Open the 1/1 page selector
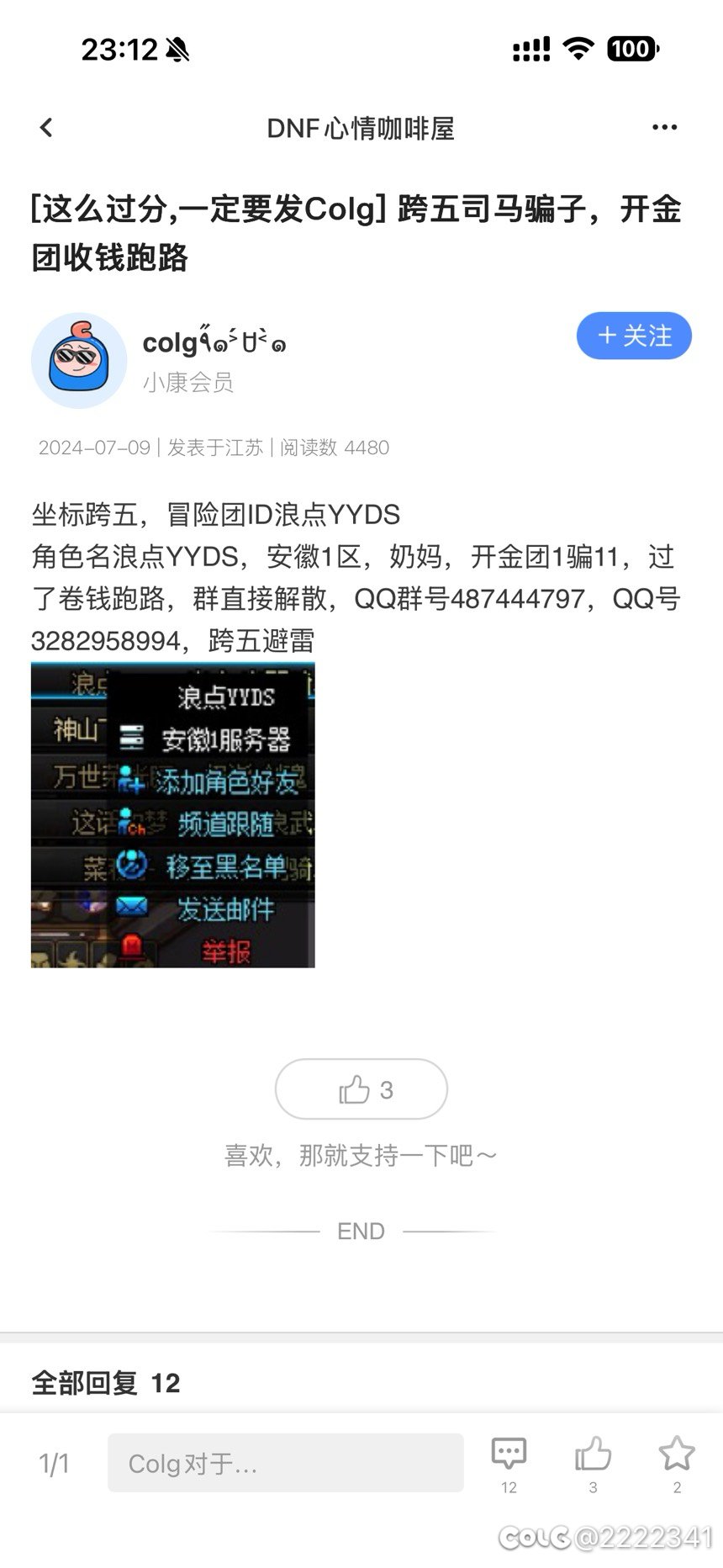This screenshot has height=1568, width=723. coord(54,1464)
